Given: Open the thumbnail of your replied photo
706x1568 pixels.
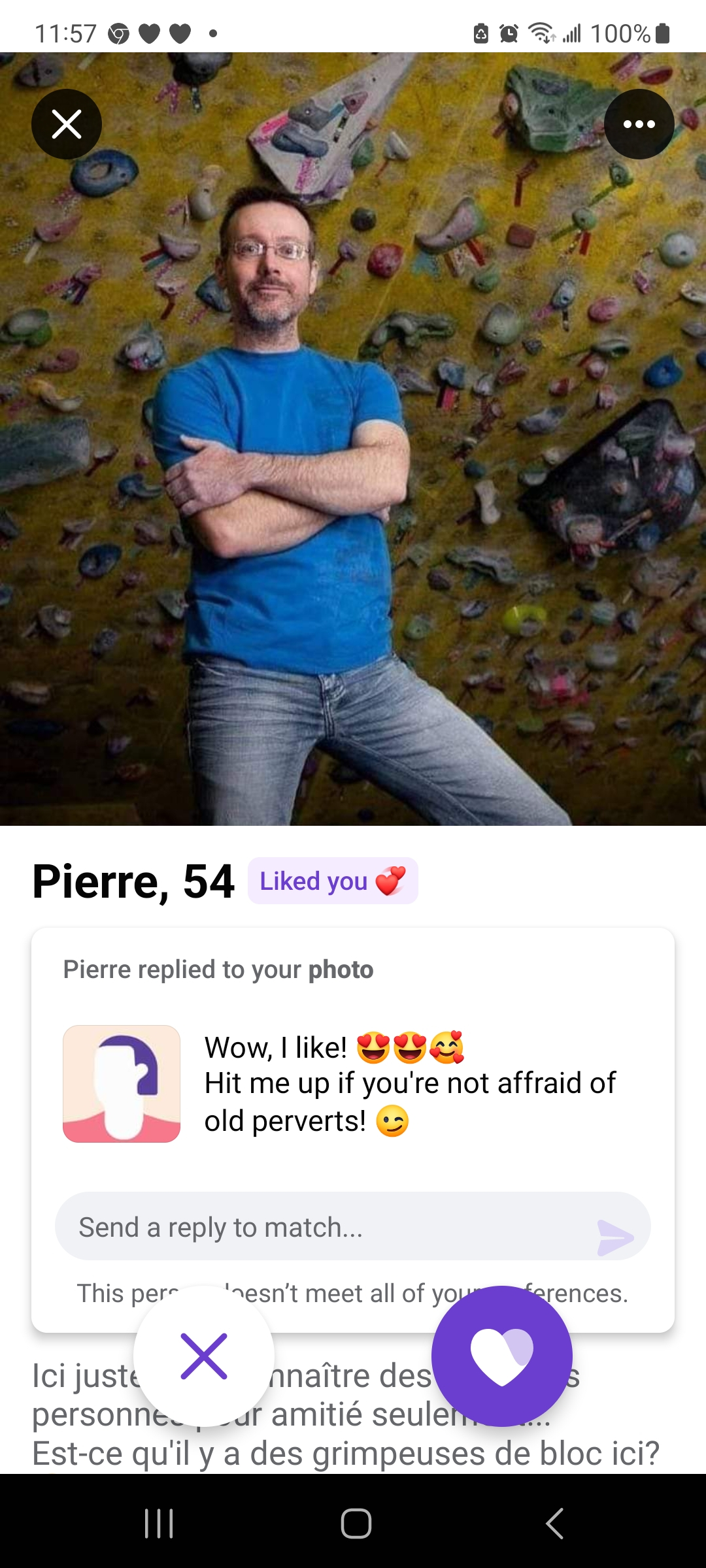Looking at the screenshot, I should pos(122,1083).
